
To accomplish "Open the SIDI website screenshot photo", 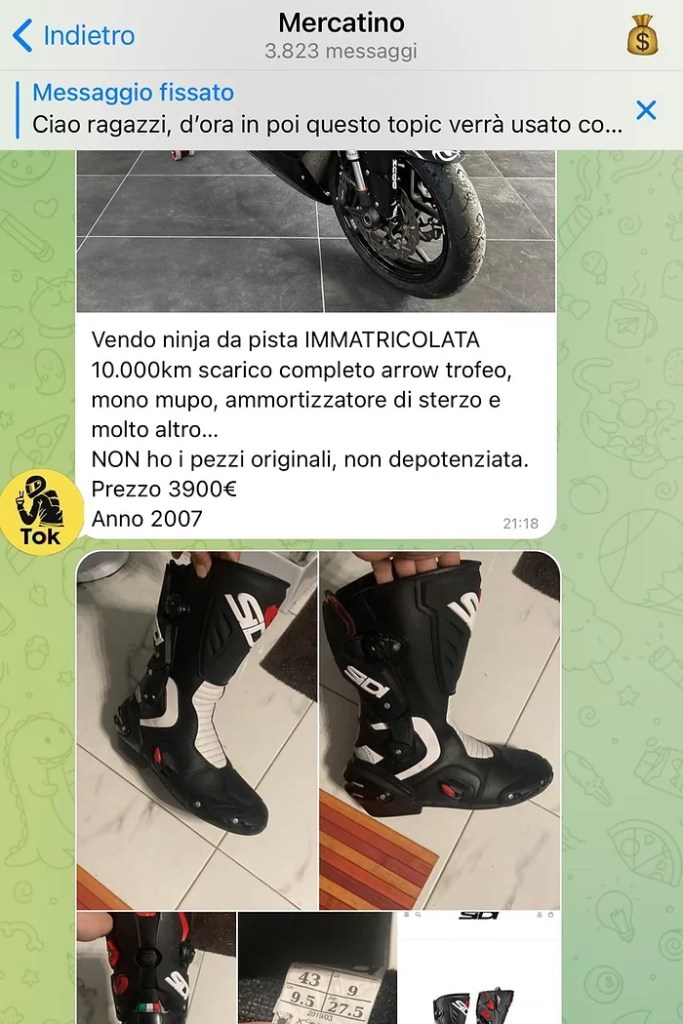I will click(479, 968).
